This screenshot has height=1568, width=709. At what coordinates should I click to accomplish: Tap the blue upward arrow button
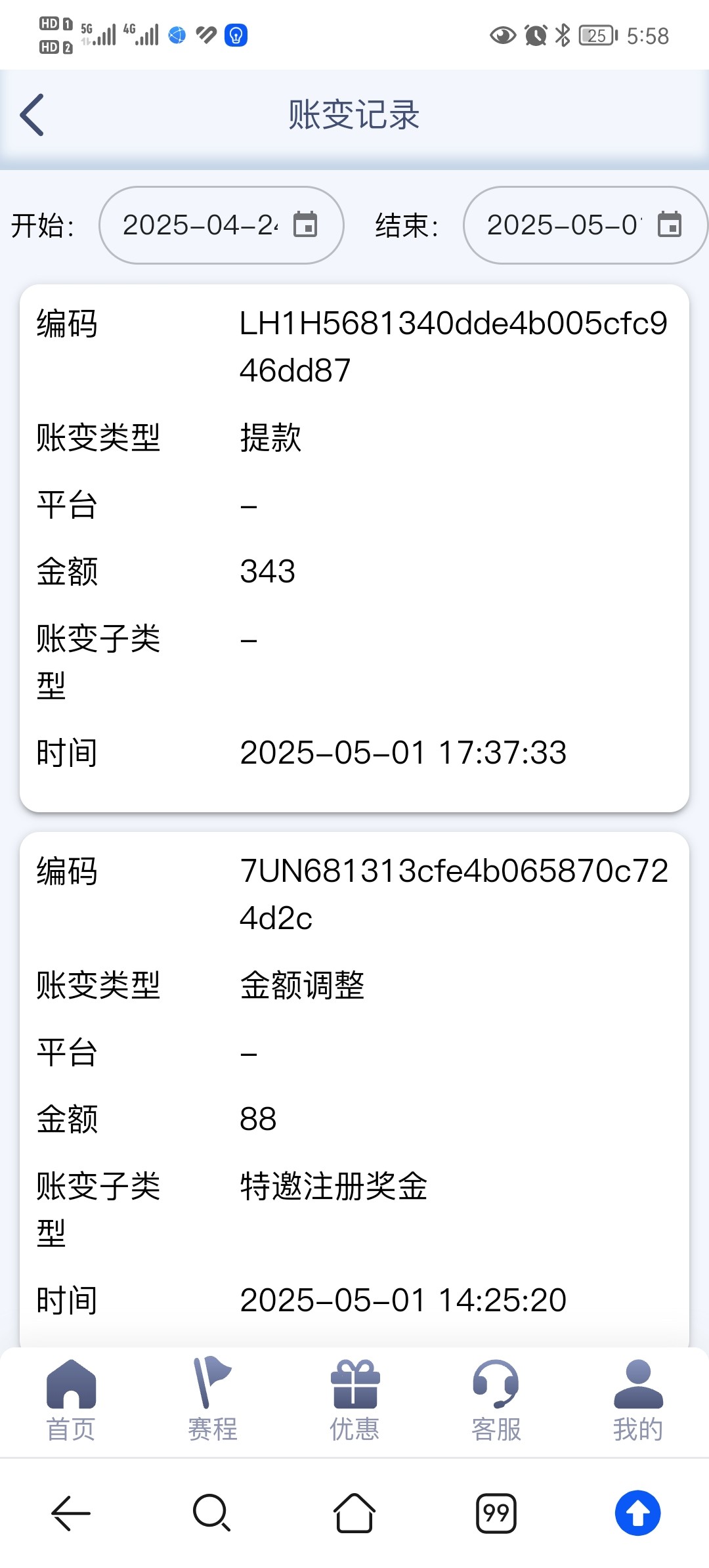click(x=637, y=1513)
